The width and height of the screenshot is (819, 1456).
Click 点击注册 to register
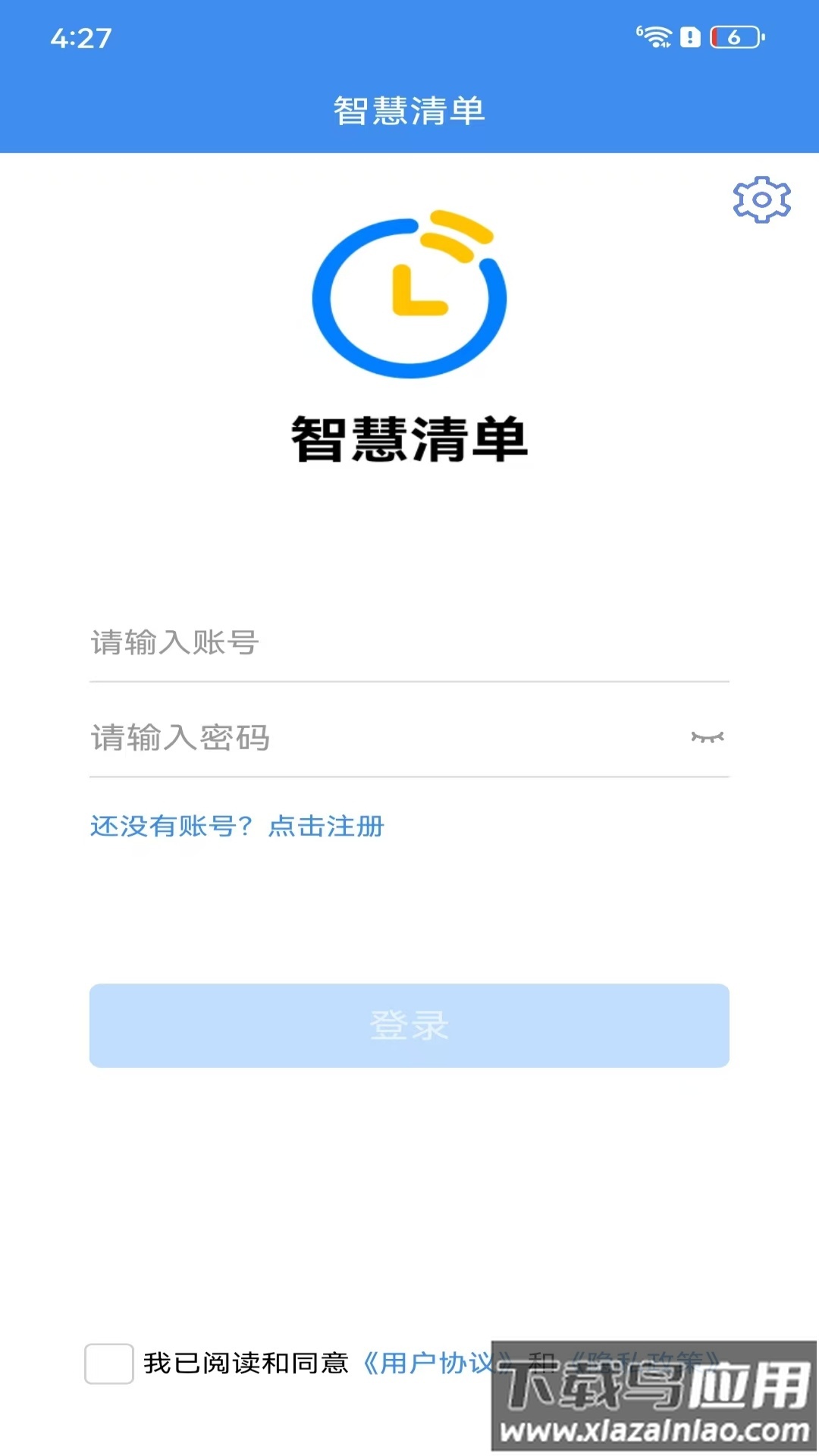pyautogui.click(x=326, y=827)
